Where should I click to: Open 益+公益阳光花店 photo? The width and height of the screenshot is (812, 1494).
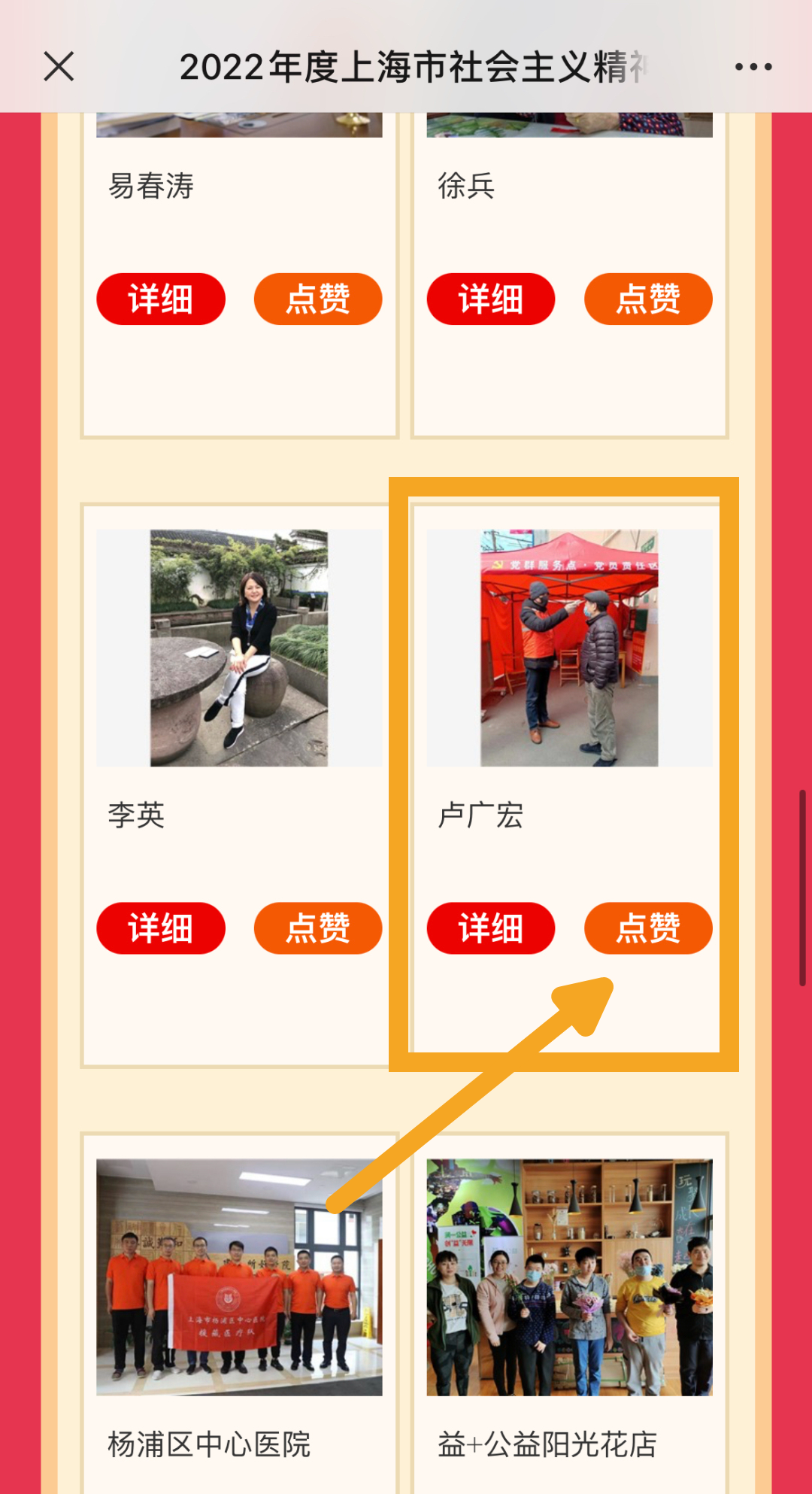click(x=569, y=1277)
